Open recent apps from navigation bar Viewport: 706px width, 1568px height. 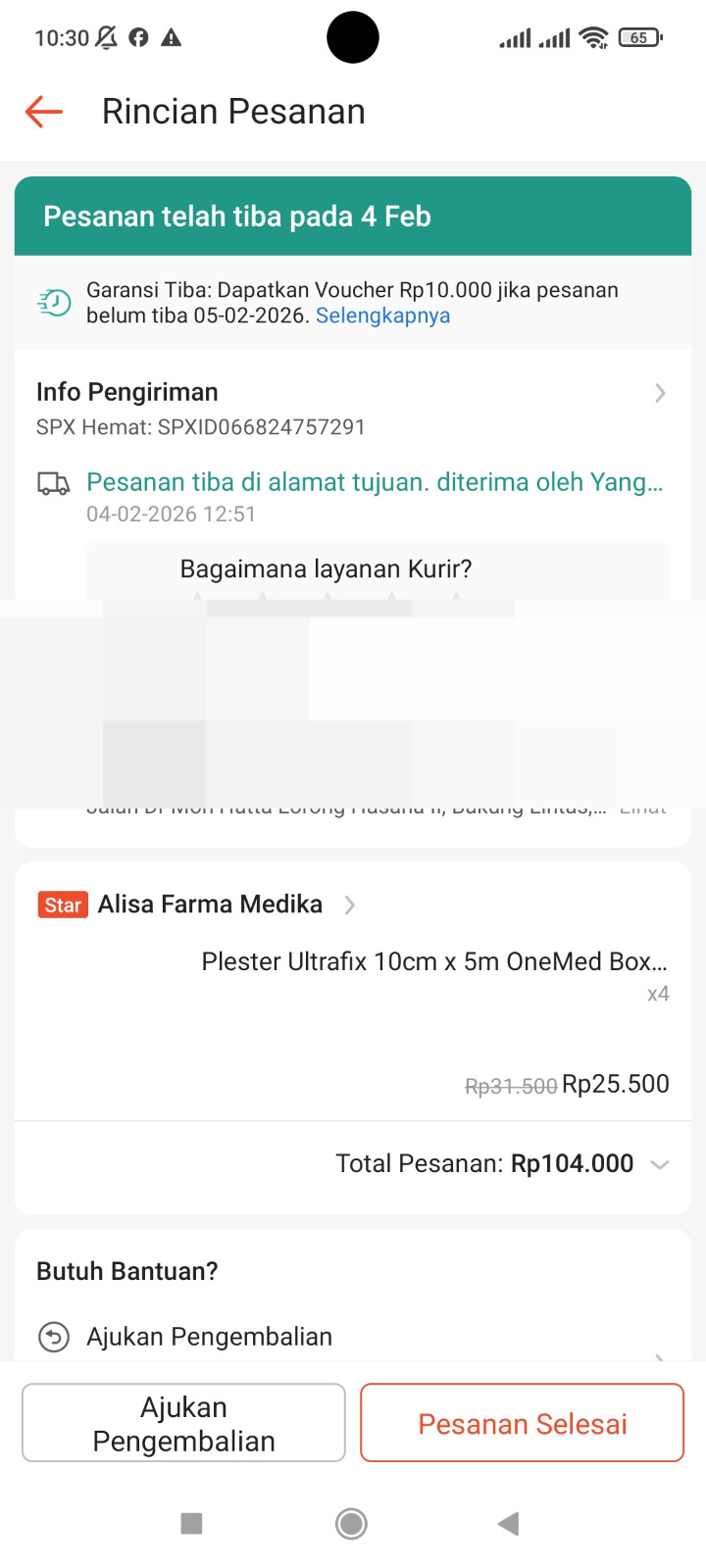(x=192, y=1523)
